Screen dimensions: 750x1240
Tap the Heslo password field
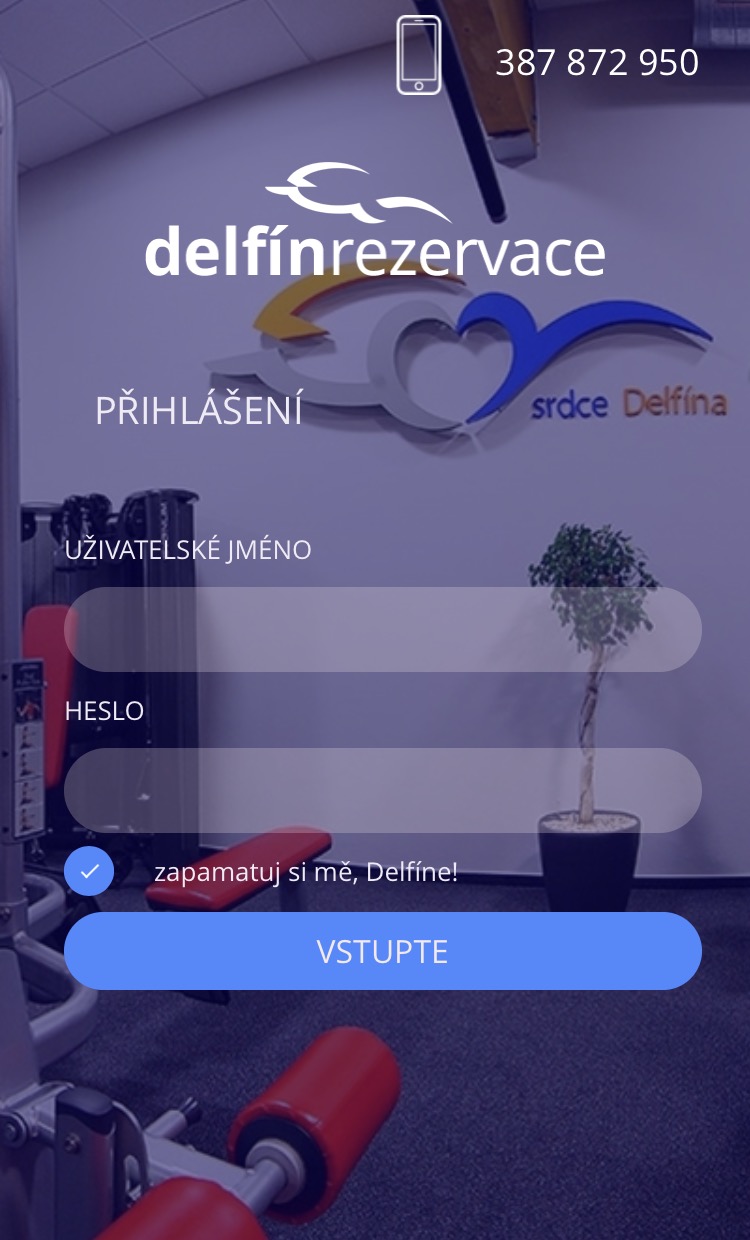coord(383,790)
